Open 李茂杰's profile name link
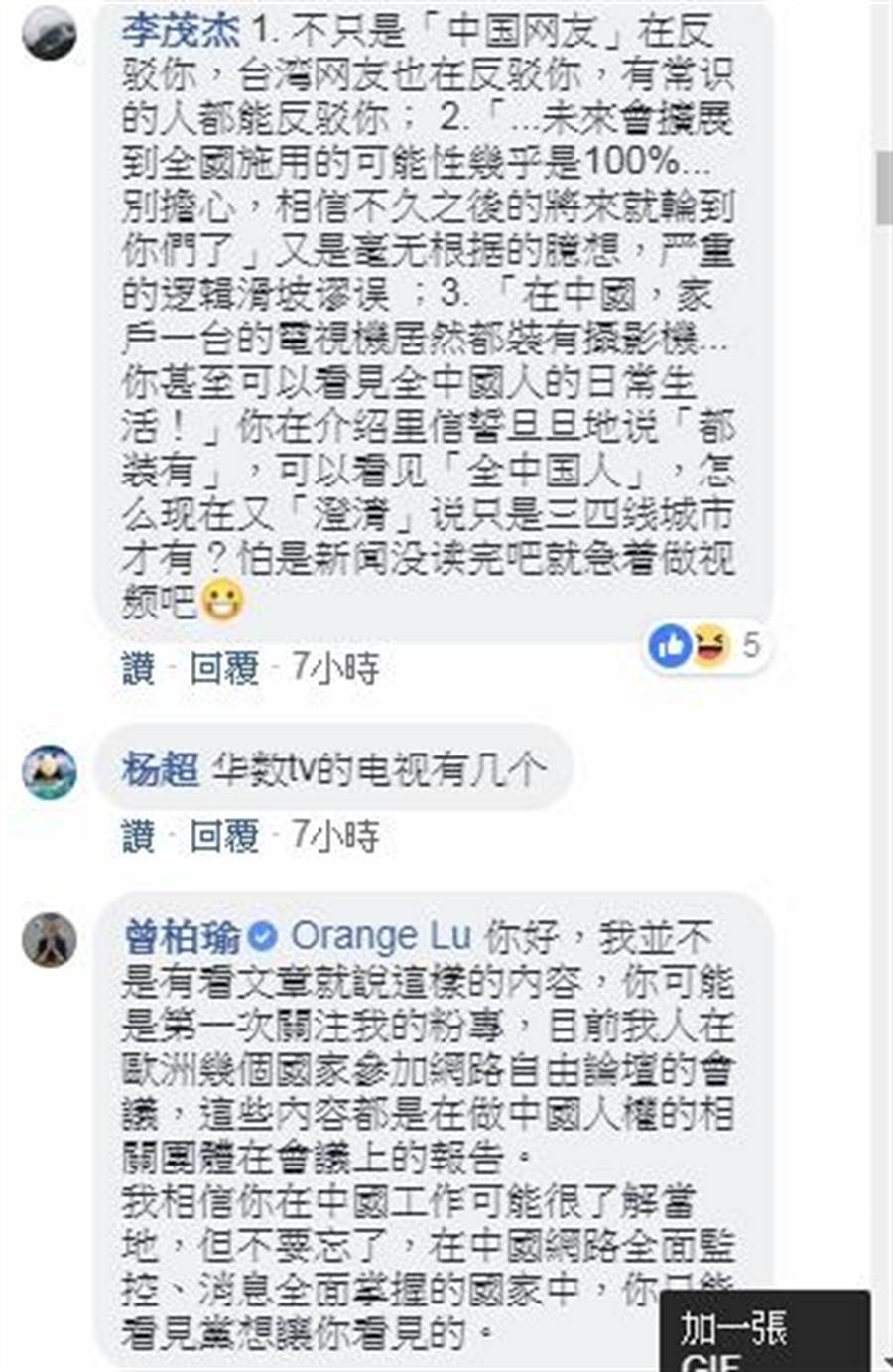 point(181,31)
